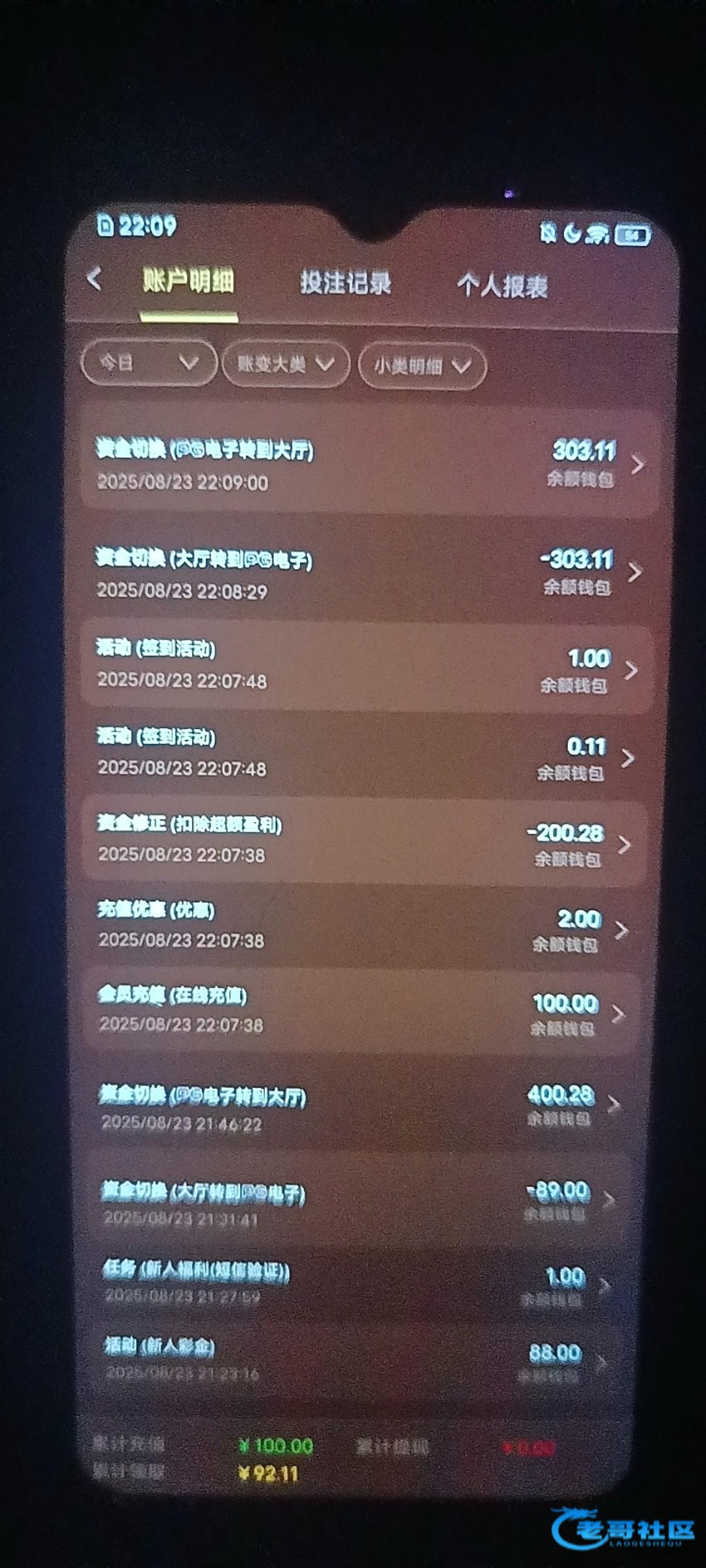Open the 小类明细 filter dropdown

coord(422,367)
